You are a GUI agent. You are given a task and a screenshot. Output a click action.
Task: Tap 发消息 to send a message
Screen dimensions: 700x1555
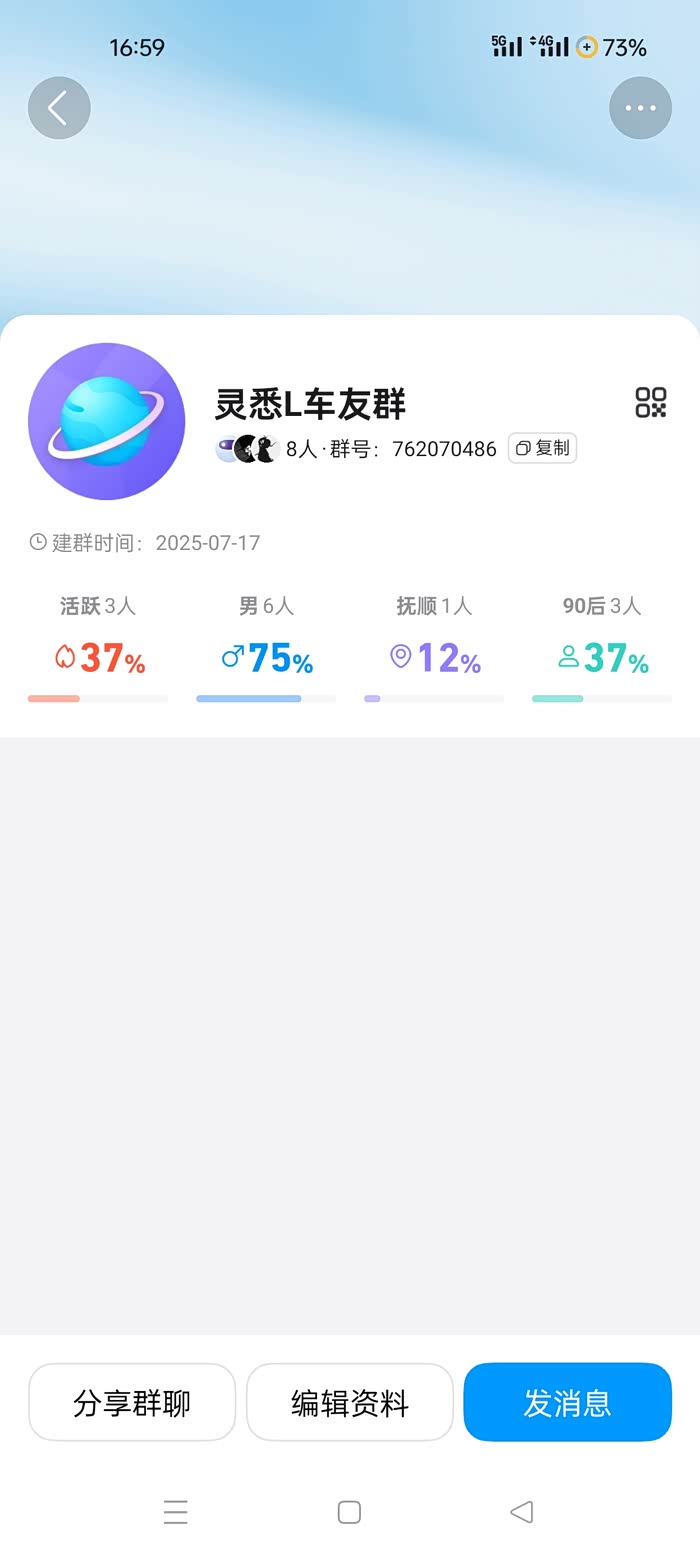coord(567,1402)
